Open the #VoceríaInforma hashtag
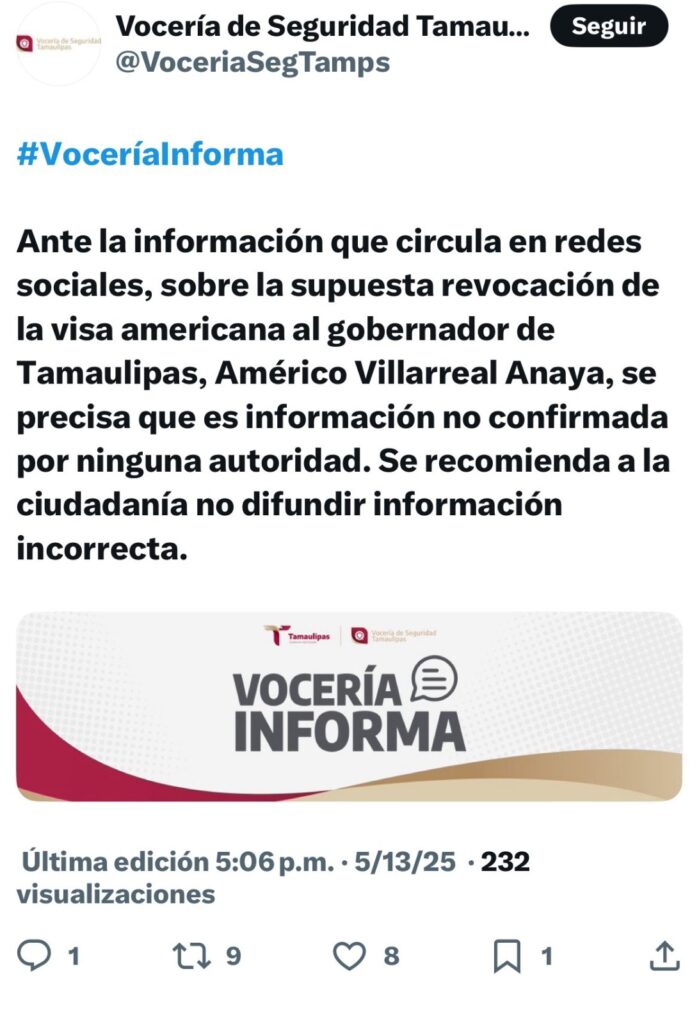The width and height of the screenshot is (699, 1024). click(x=150, y=155)
